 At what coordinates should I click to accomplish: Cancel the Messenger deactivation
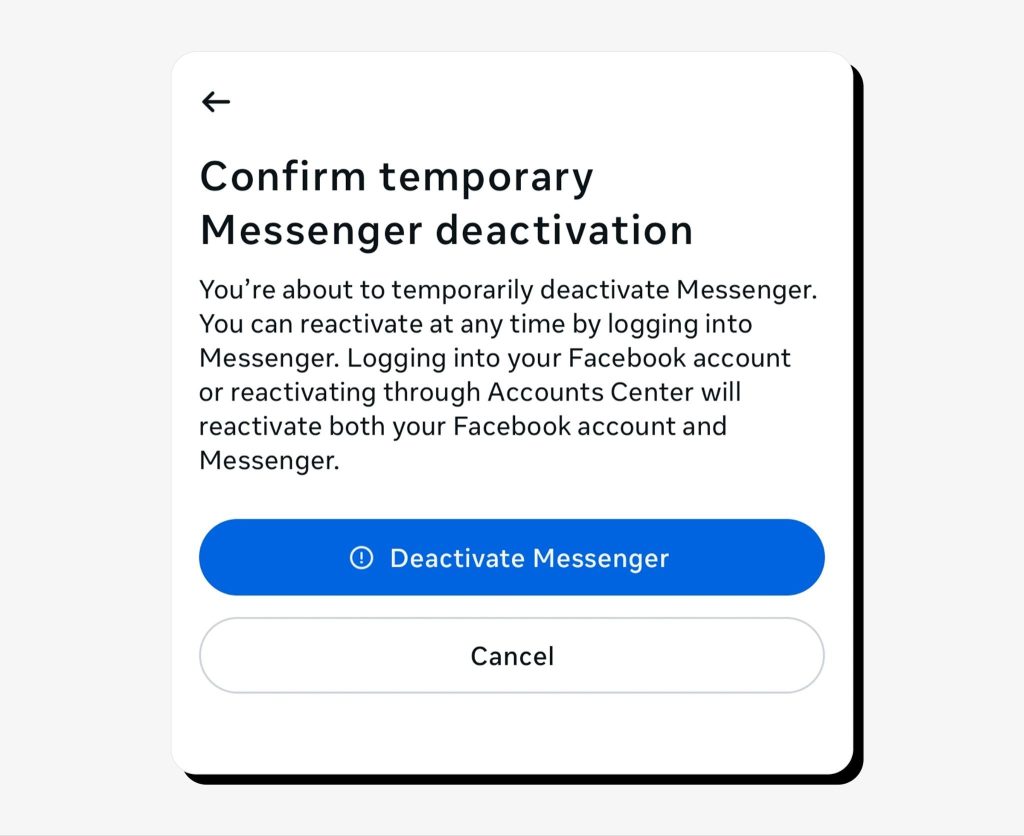[x=511, y=656]
